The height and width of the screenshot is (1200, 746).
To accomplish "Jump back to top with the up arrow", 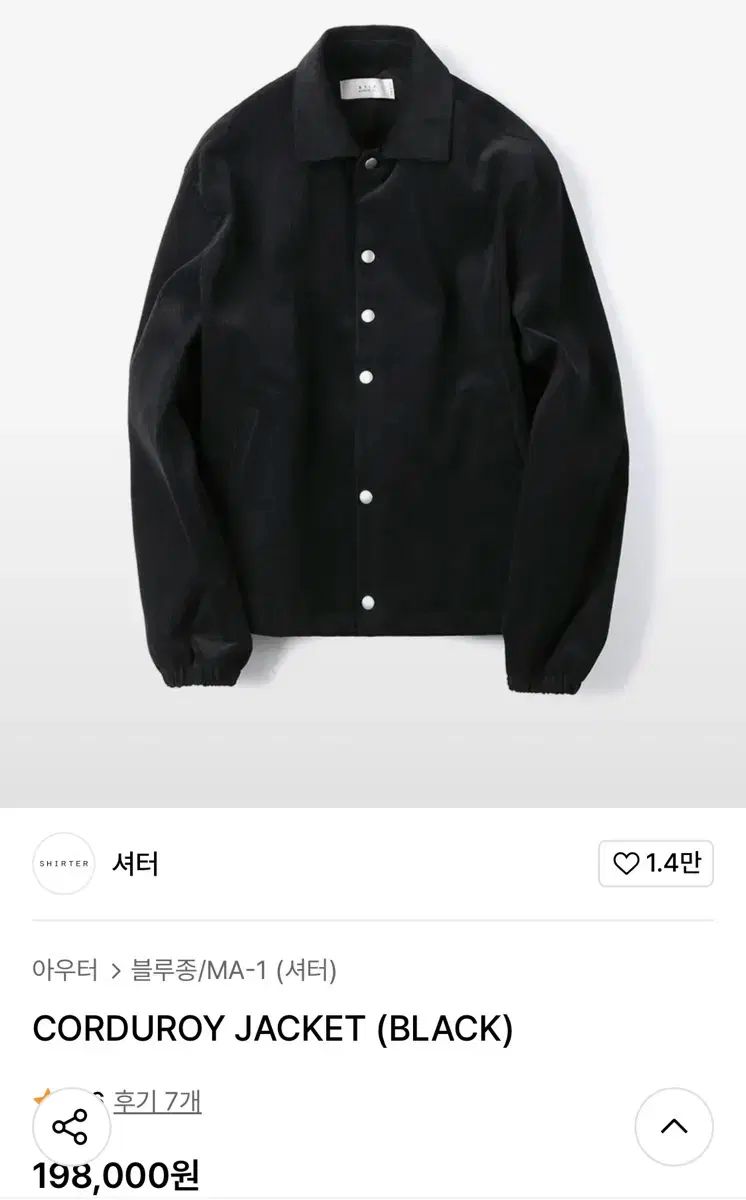I will click(674, 1127).
